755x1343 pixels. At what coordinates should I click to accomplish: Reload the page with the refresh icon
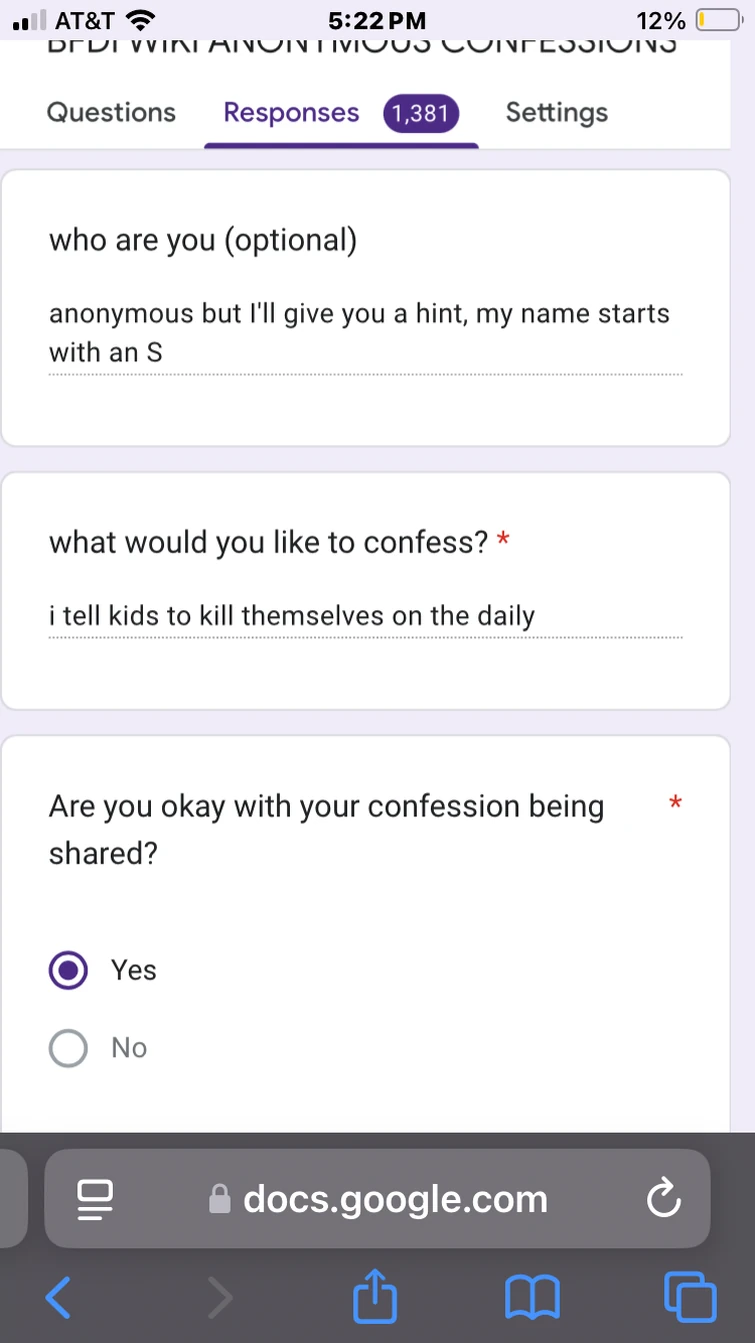click(x=663, y=1199)
